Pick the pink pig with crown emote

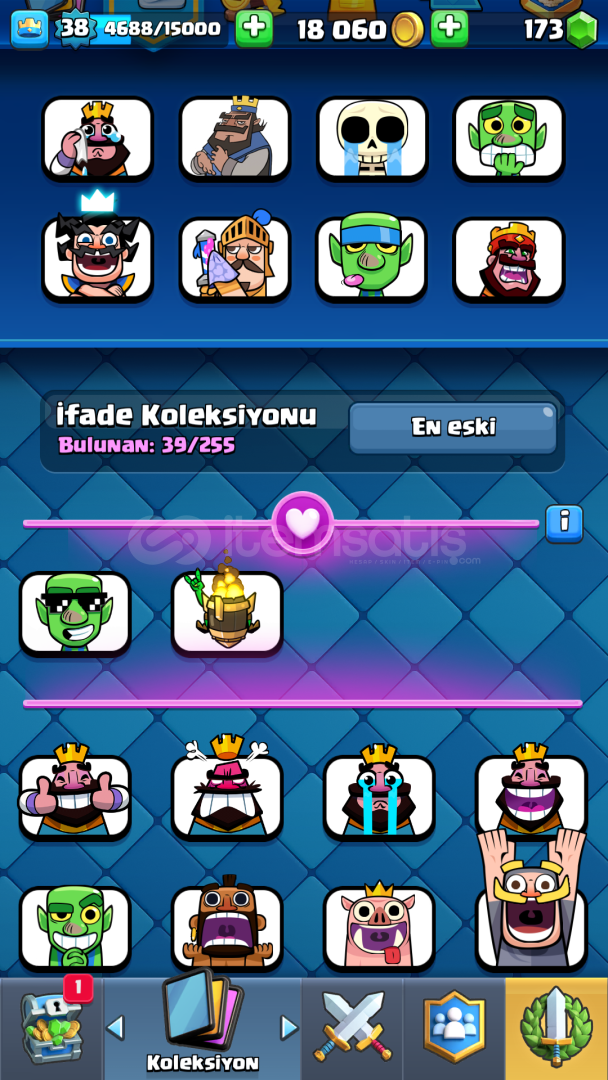379,926
